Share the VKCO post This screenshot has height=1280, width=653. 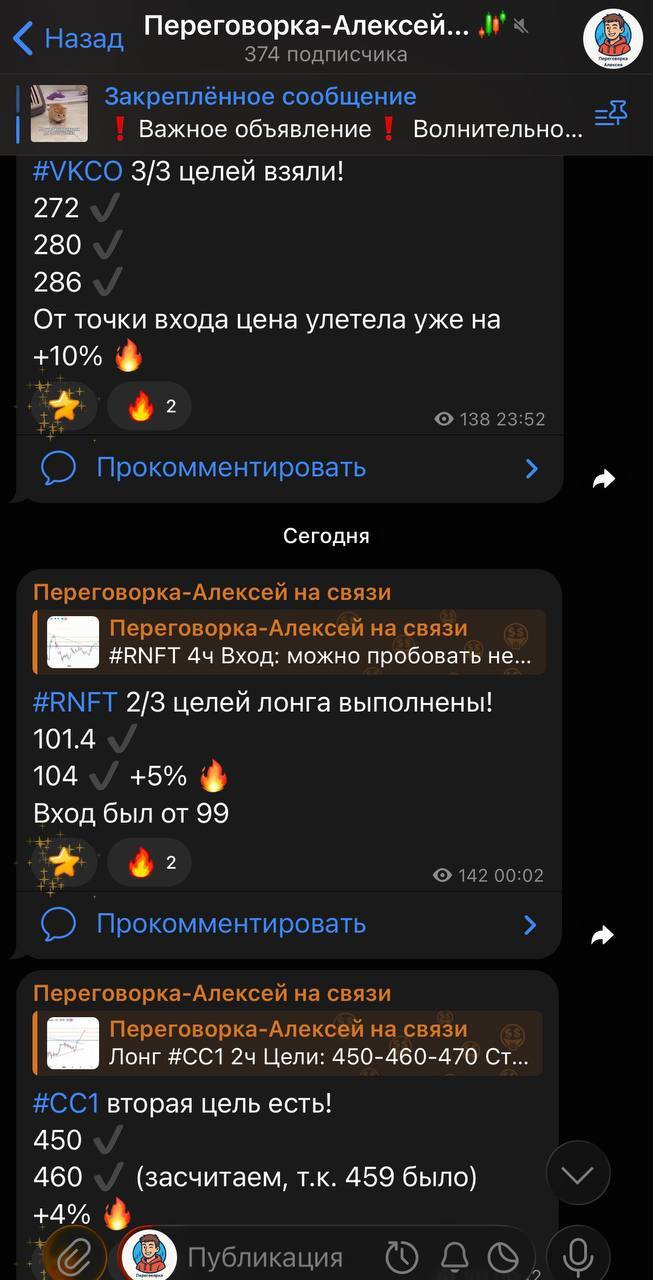point(603,480)
